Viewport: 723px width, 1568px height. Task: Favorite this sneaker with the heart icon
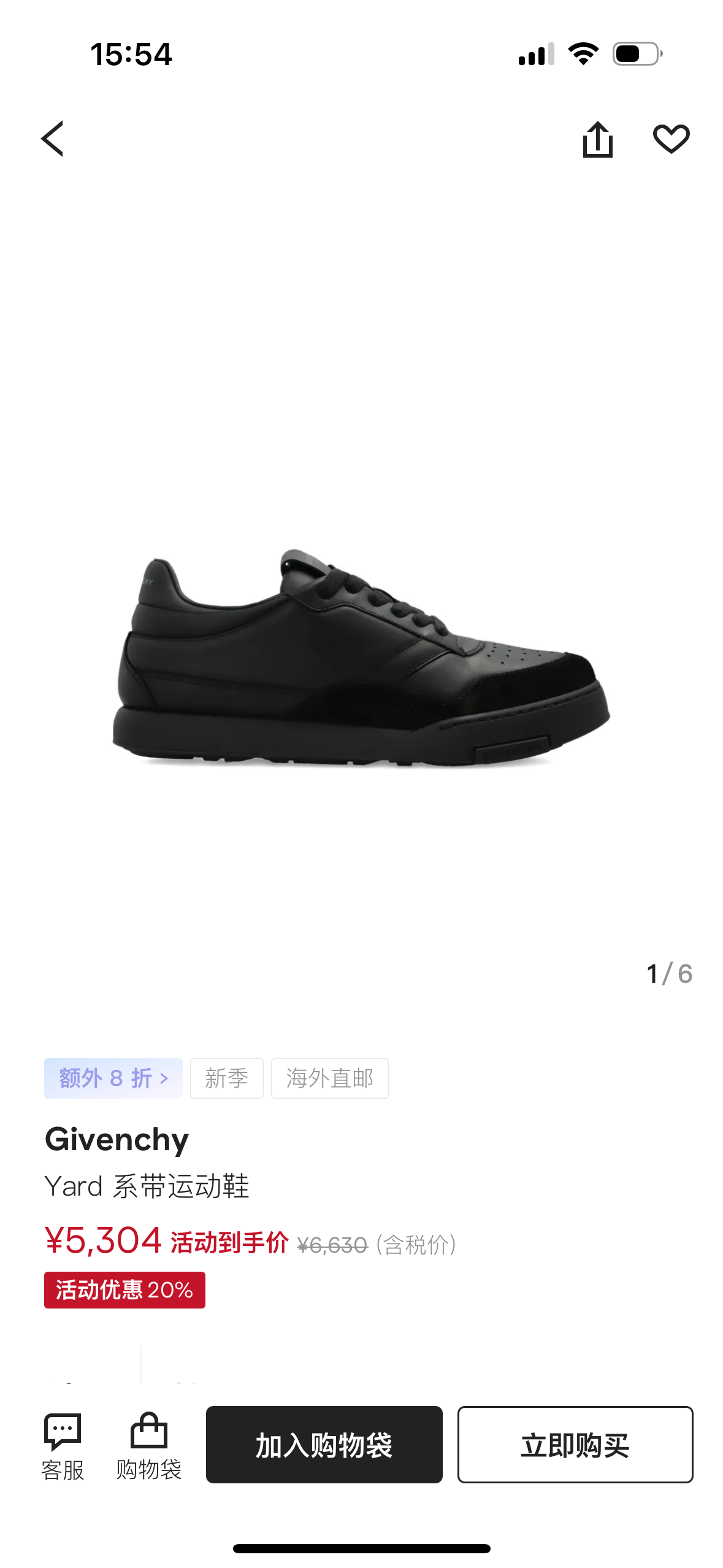pos(672,140)
